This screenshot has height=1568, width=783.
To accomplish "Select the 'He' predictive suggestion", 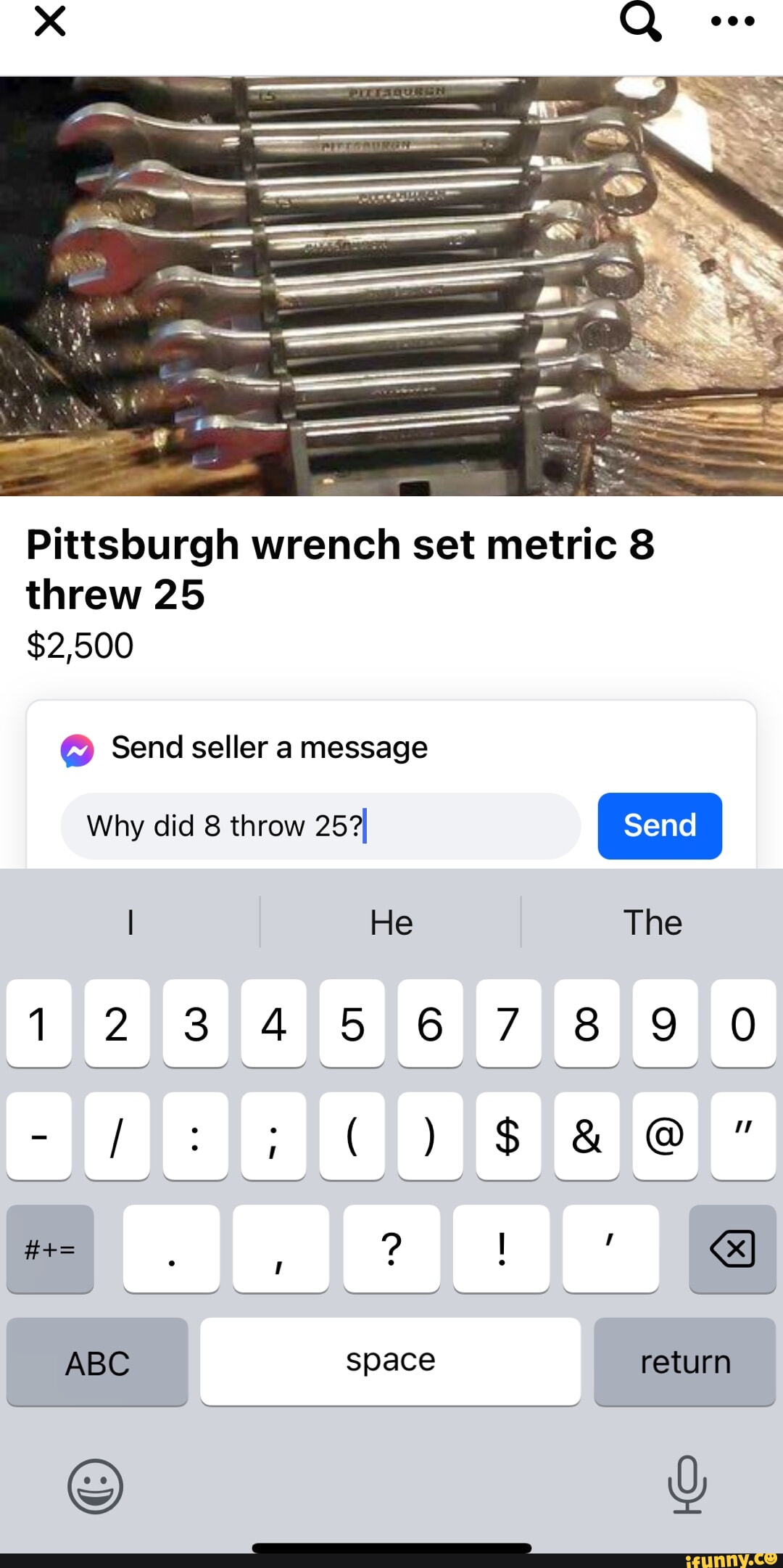I will [391, 922].
